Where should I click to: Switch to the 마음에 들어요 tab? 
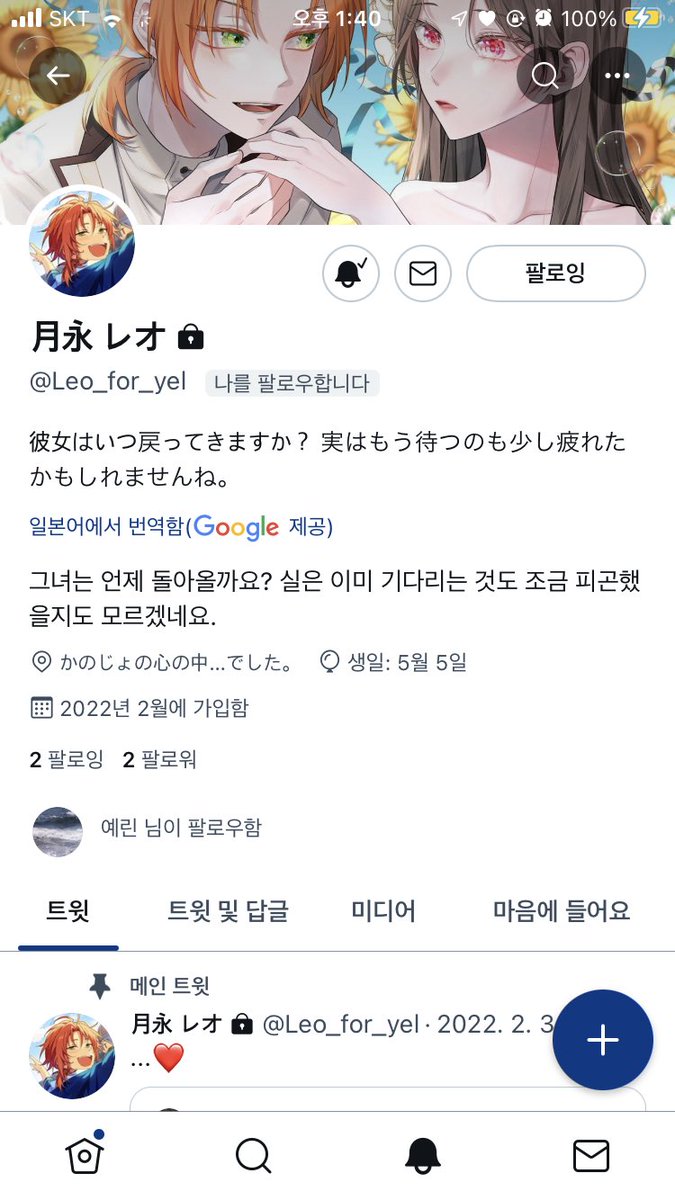point(562,911)
